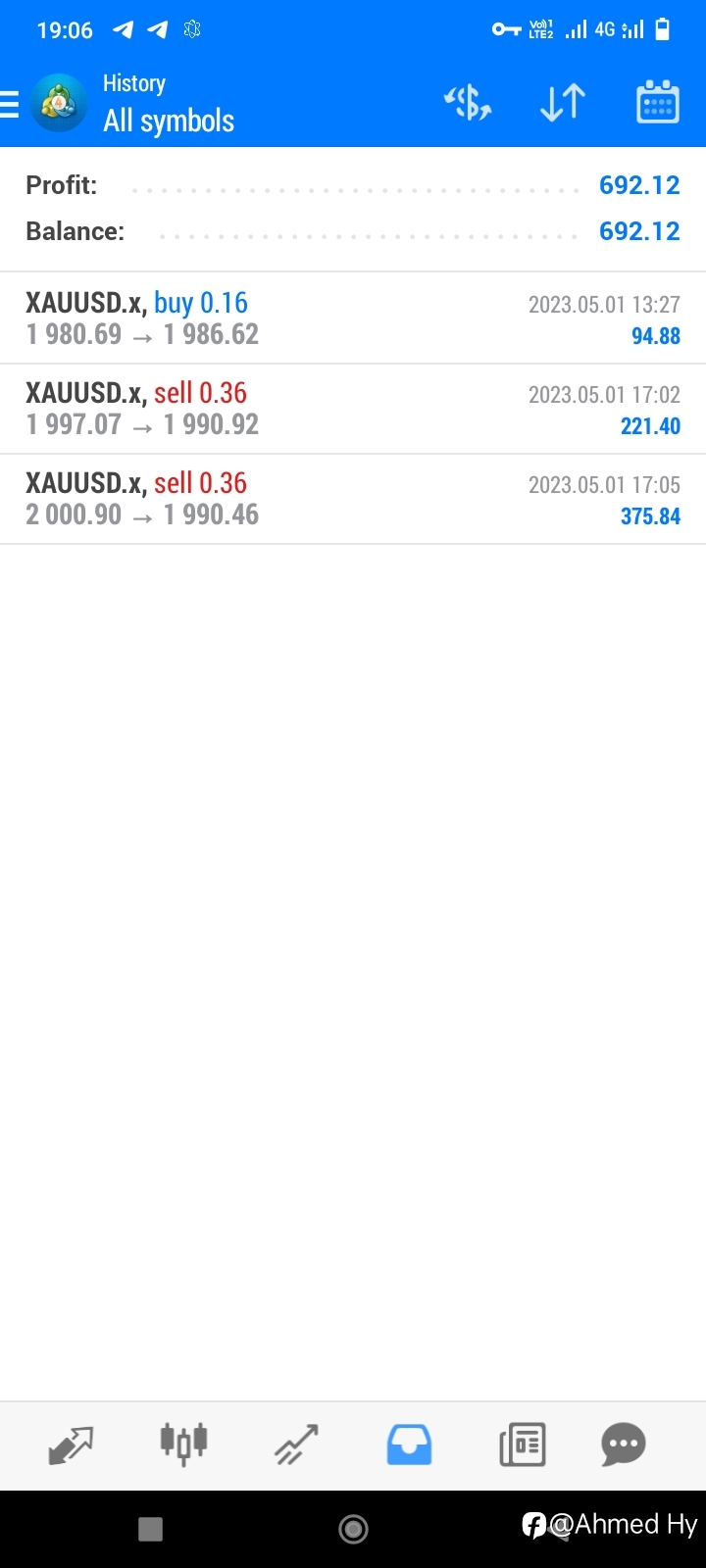Tap the system home button
706x1568 pixels.
point(353,1528)
